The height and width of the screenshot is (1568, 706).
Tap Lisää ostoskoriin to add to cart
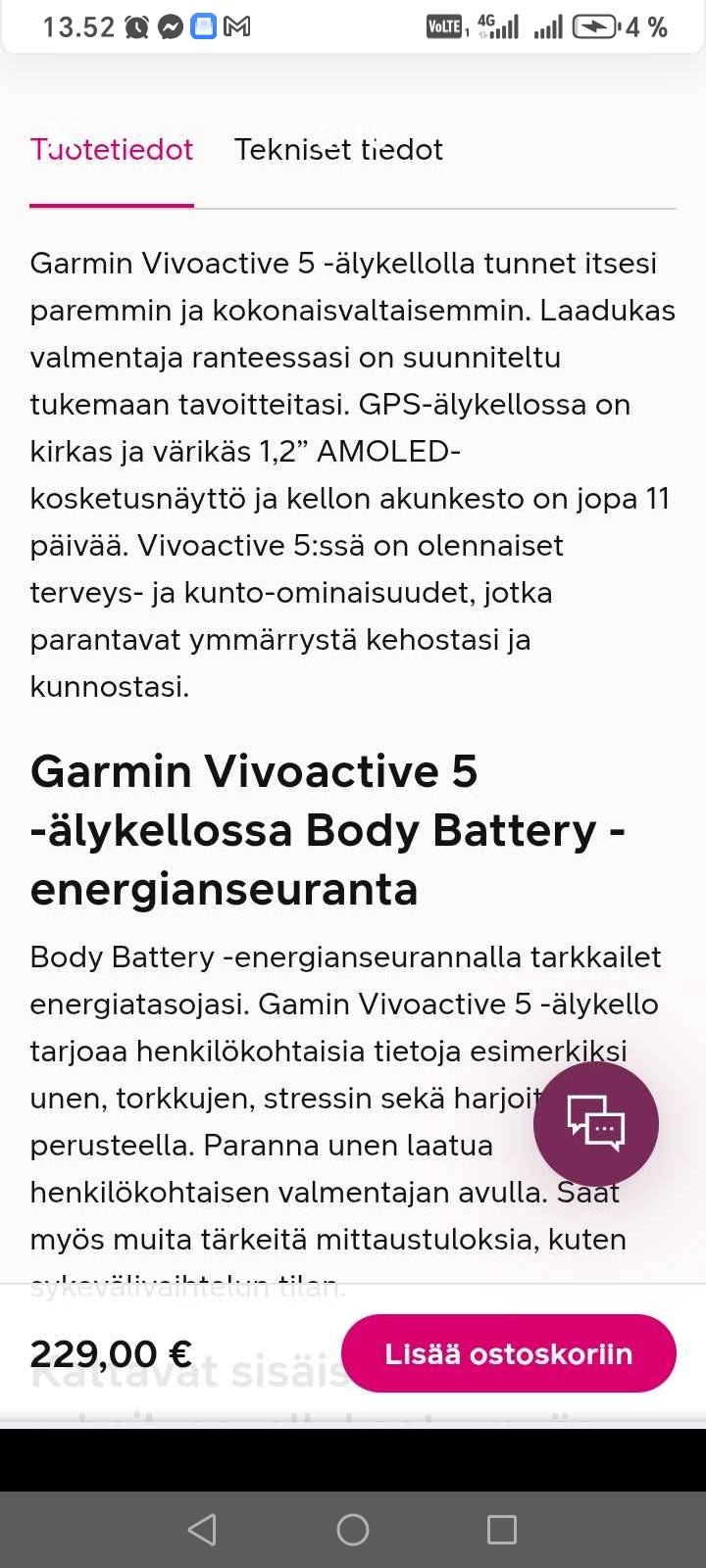tap(508, 1353)
